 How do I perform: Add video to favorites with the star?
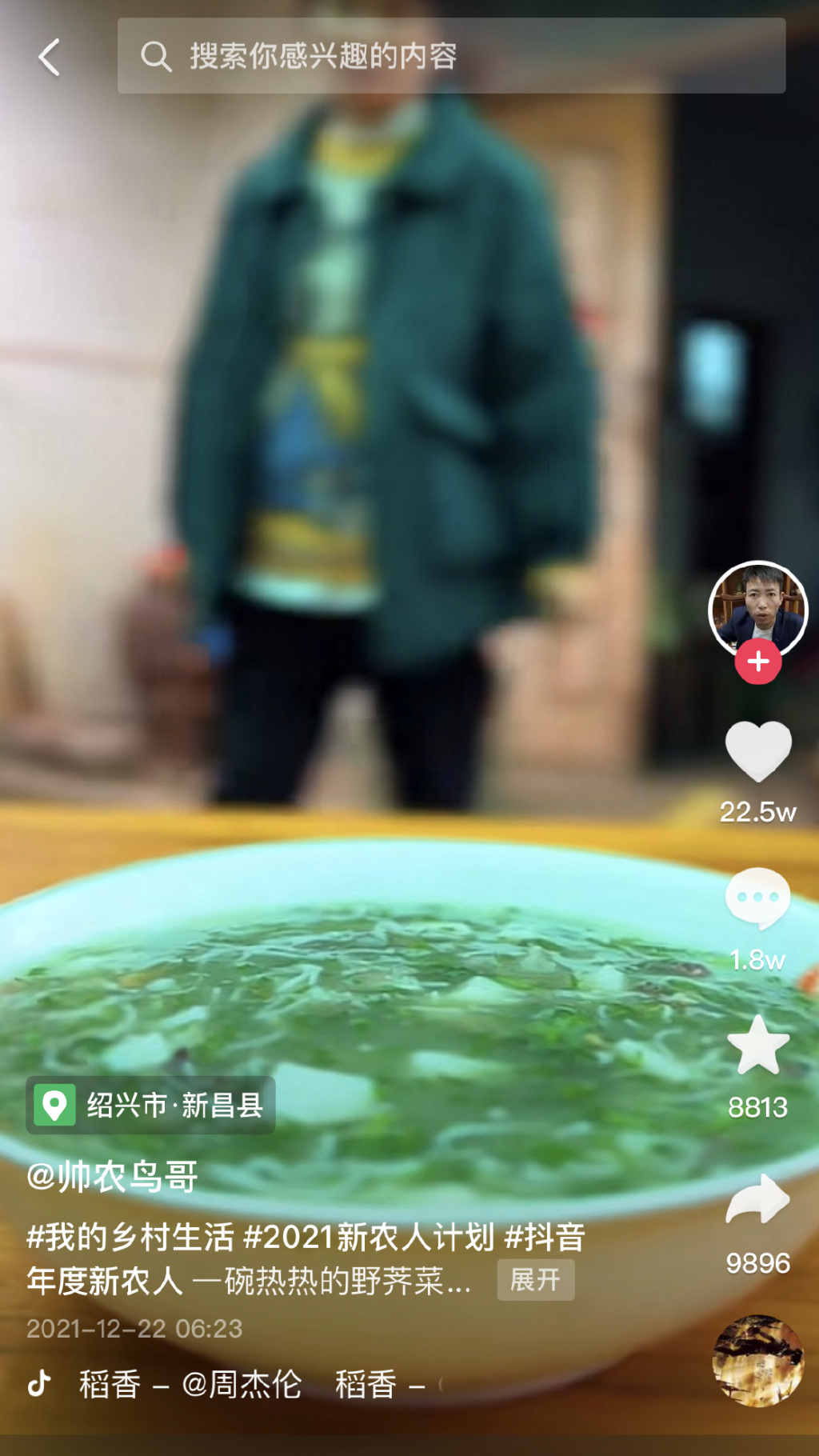pyautogui.click(x=757, y=1046)
